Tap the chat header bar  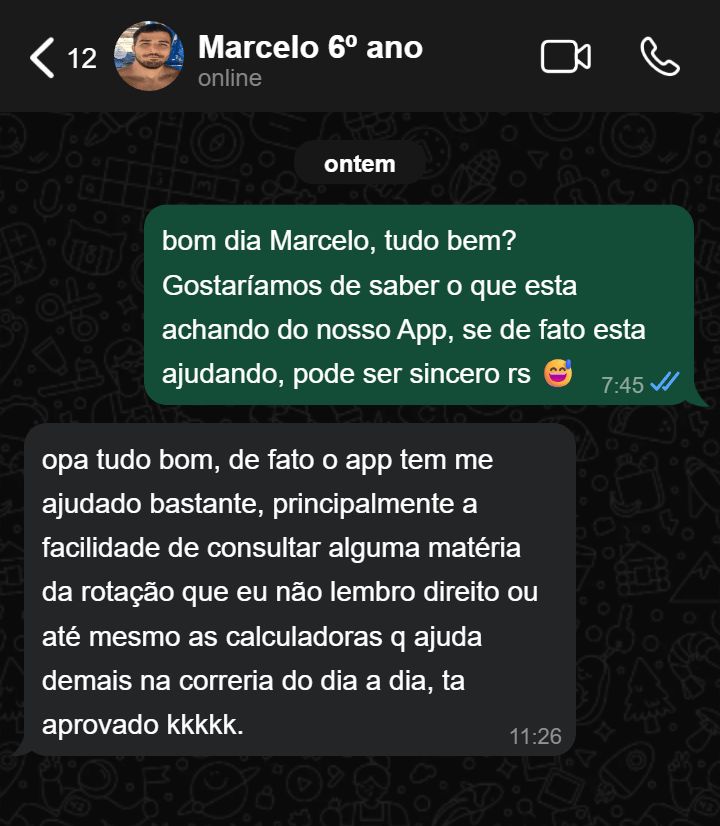(x=360, y=57)
